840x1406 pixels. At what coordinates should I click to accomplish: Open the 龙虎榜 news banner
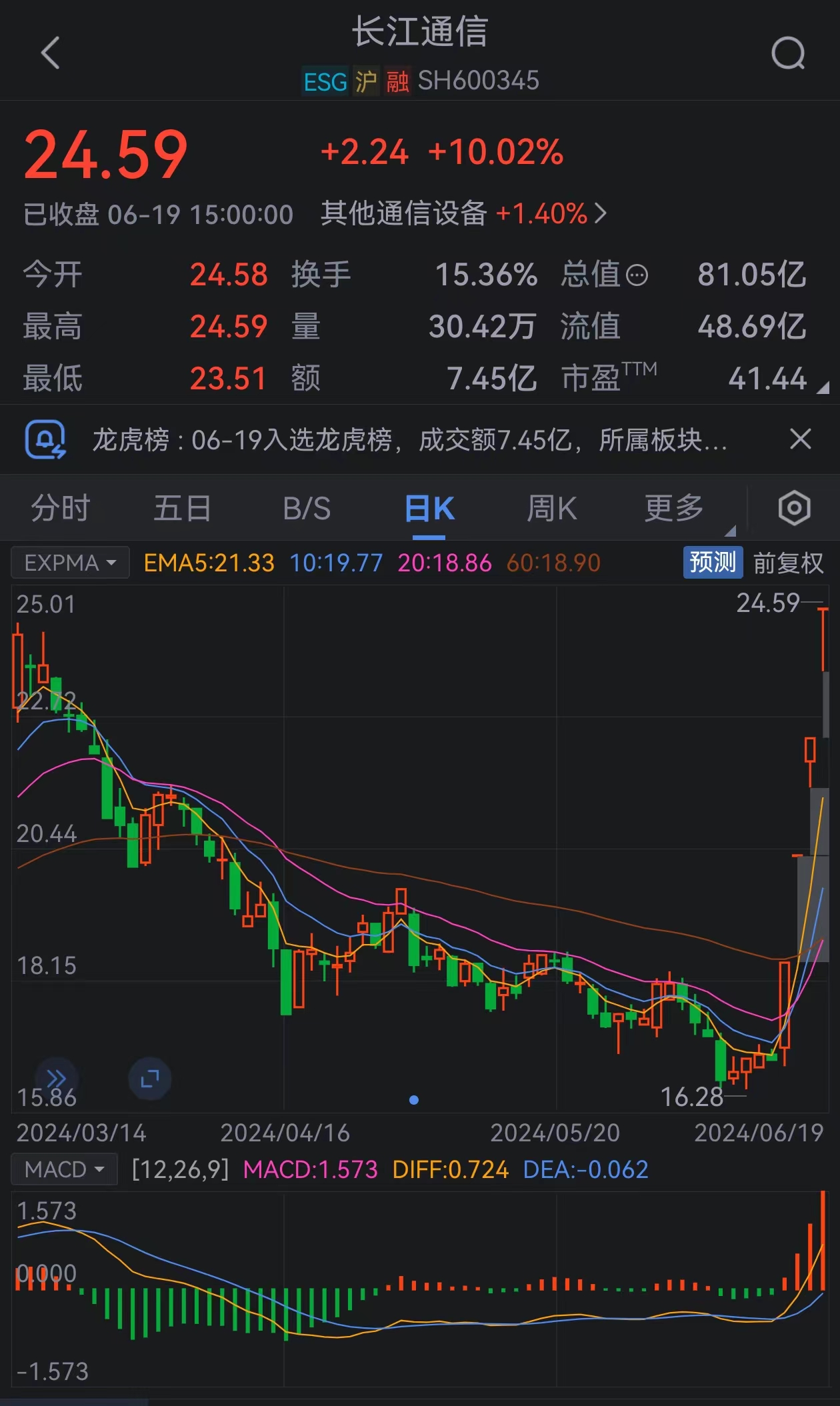click(x=409, y=440)
